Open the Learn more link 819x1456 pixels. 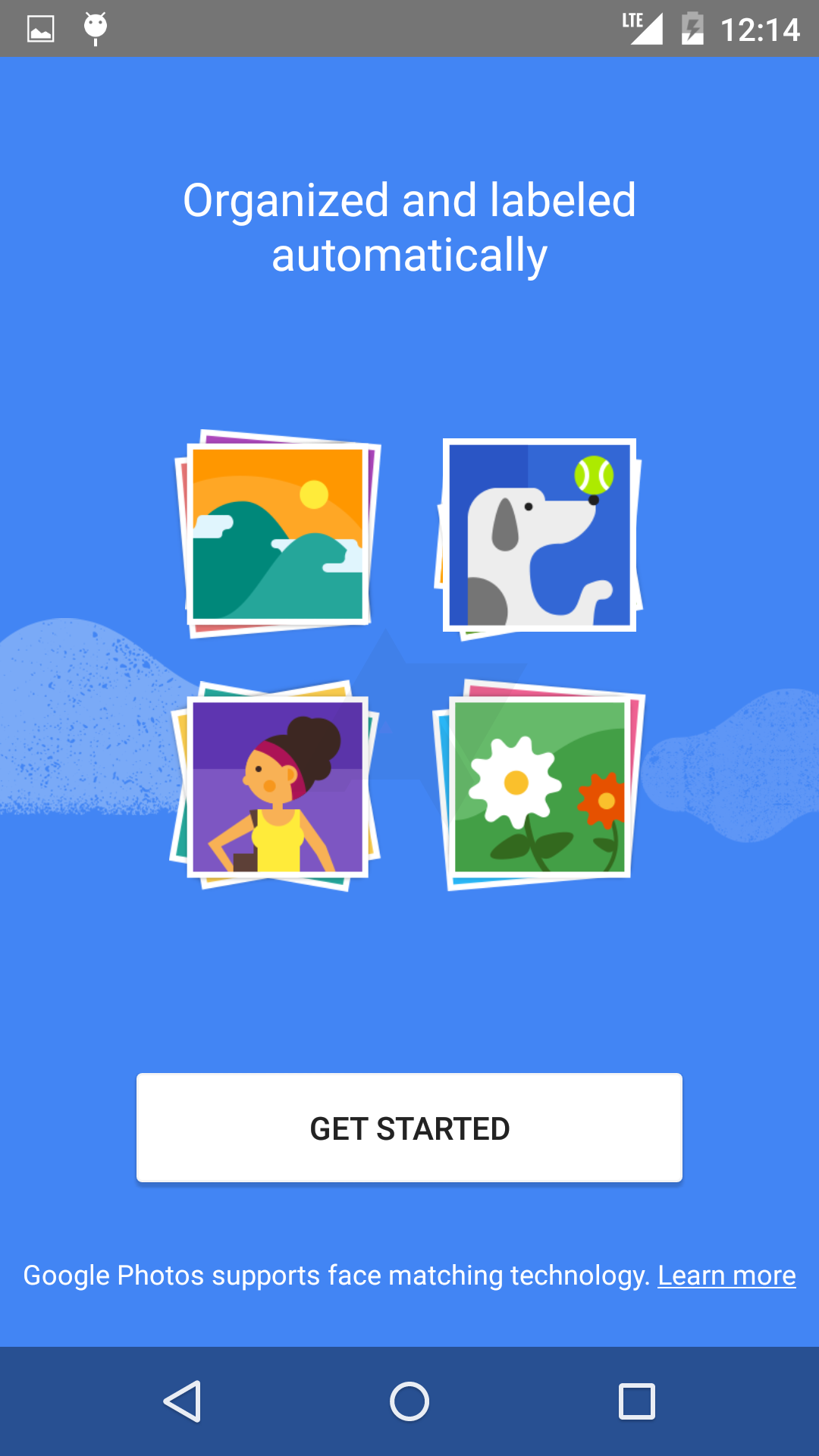click(726, 1276)
